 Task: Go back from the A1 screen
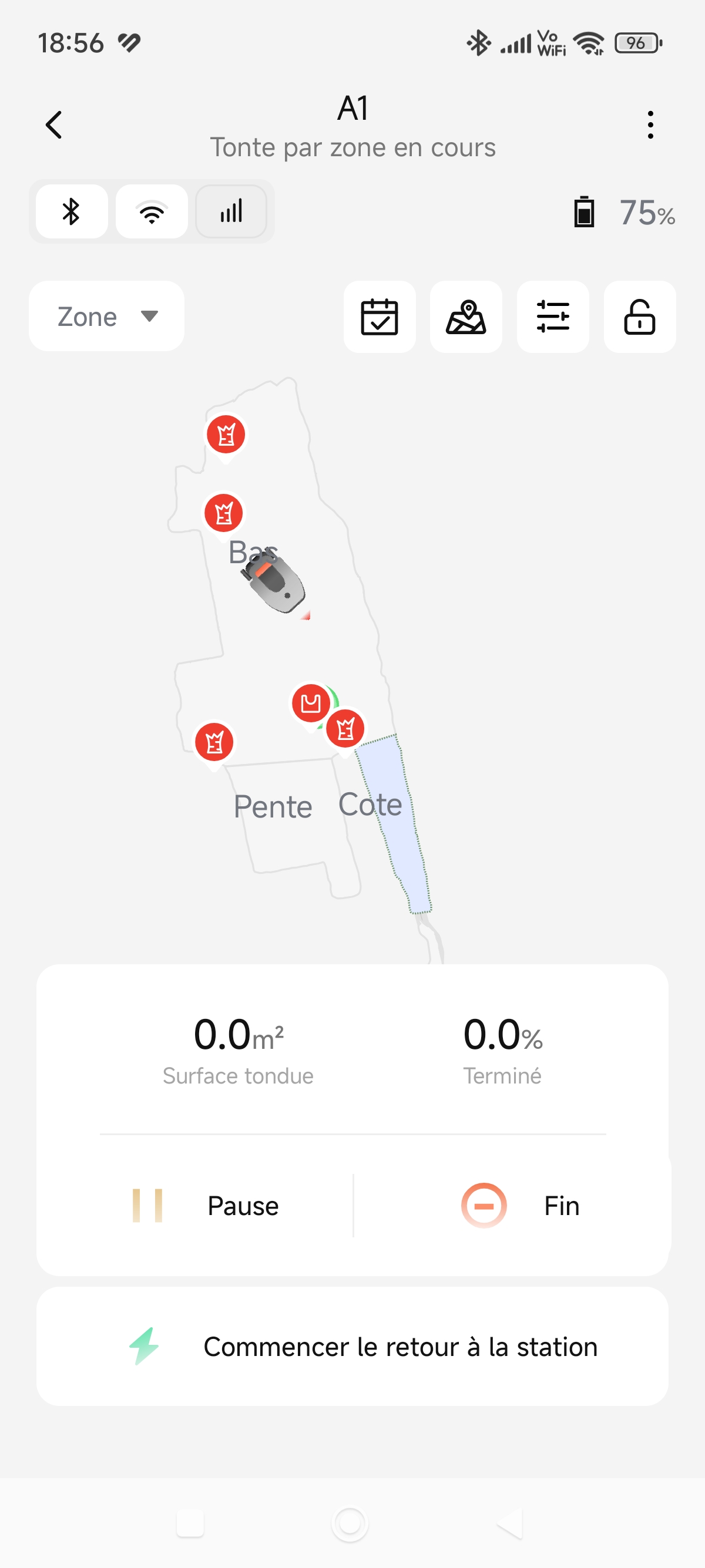coord(54,125)
